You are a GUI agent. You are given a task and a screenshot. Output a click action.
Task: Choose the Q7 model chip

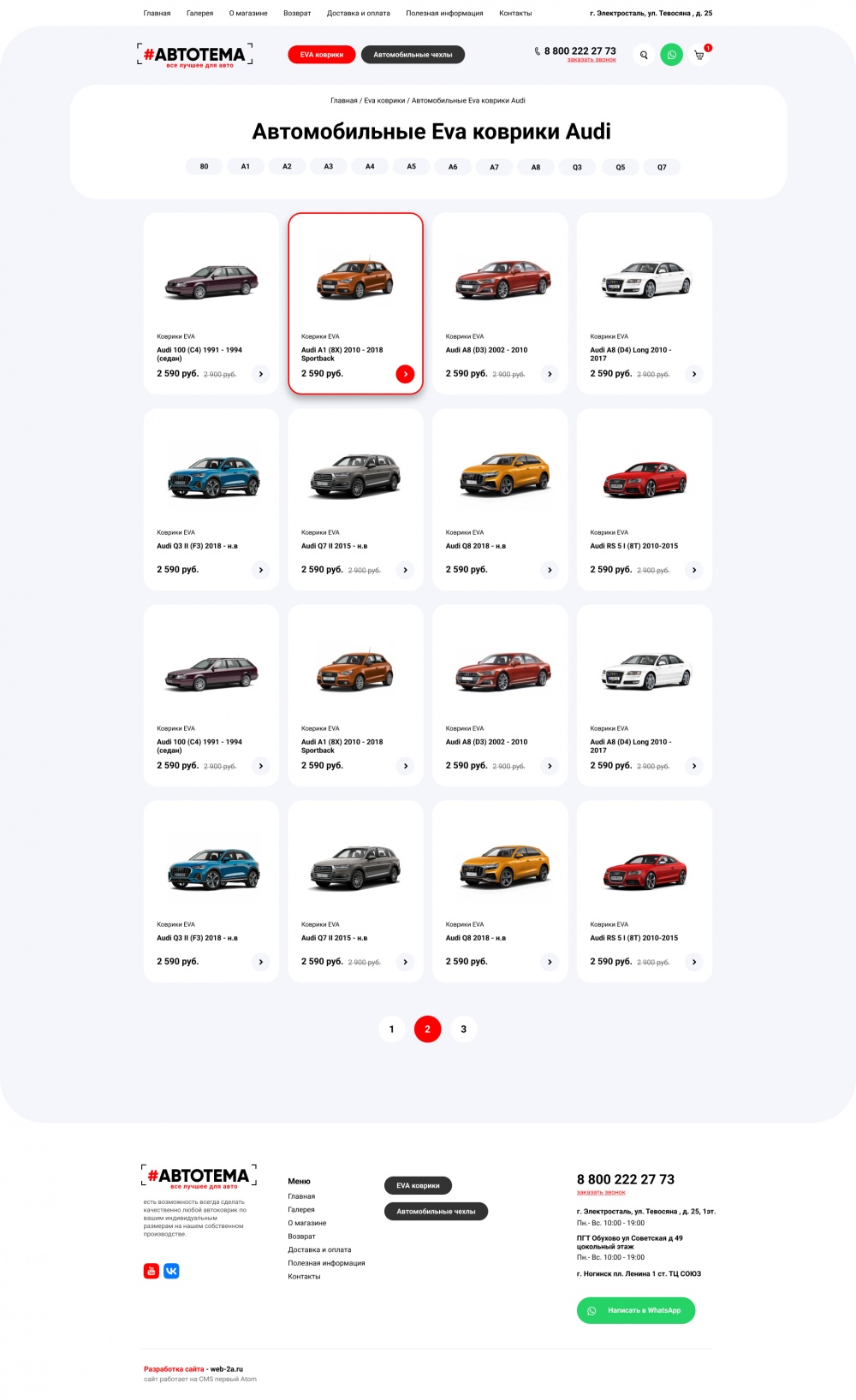[662, 167]
